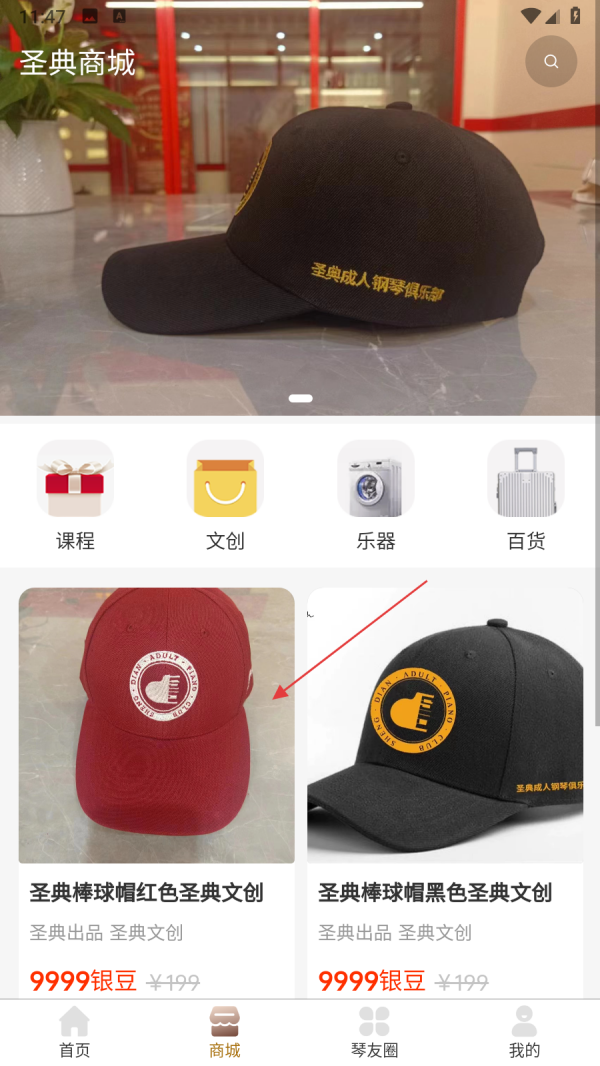Select the 文创 category
This screenshot has width=600, height=1066.
pyautogui.click(x=225, y=496)
